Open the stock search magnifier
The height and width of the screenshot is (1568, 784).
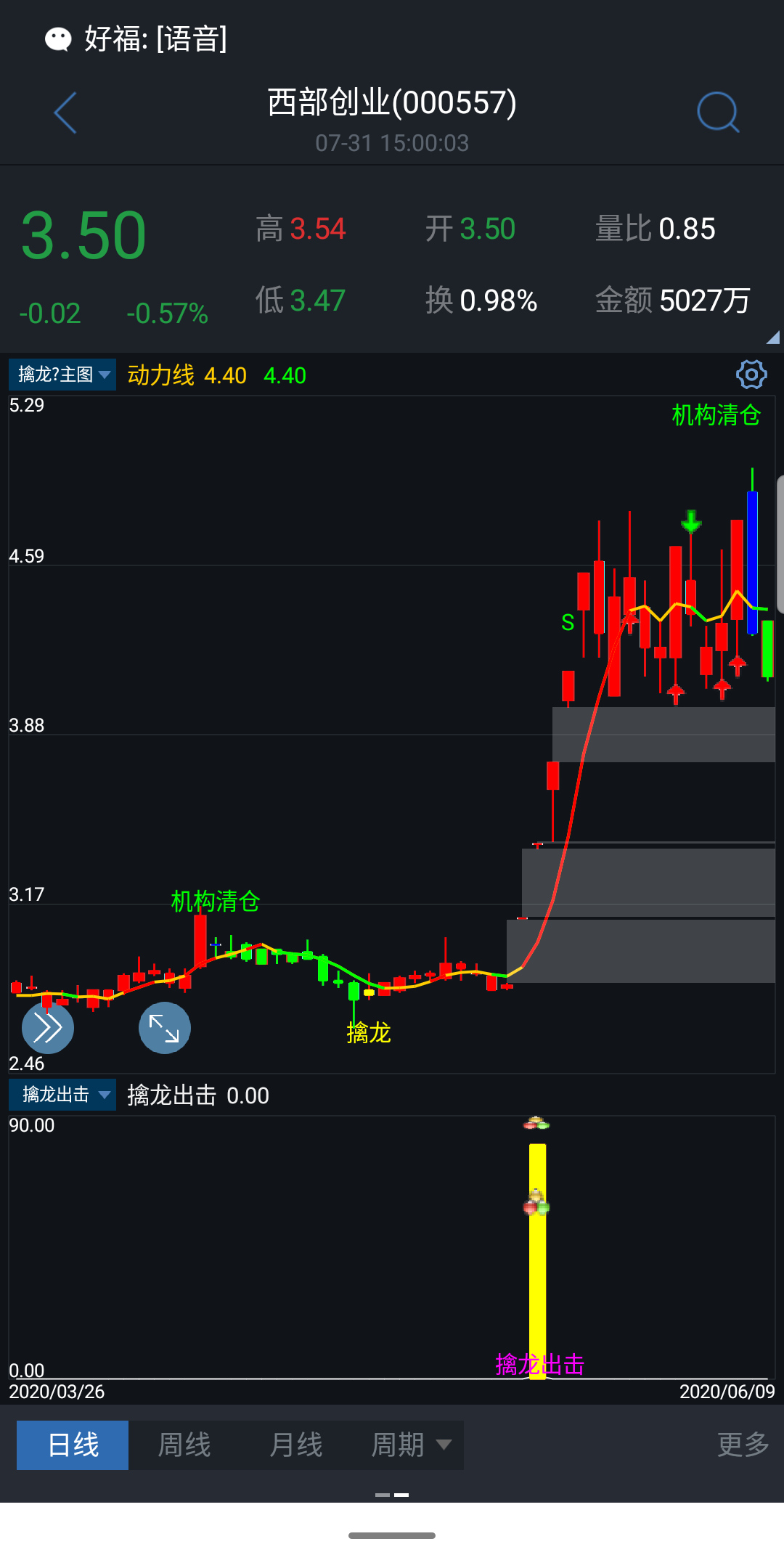pos(717,113)
